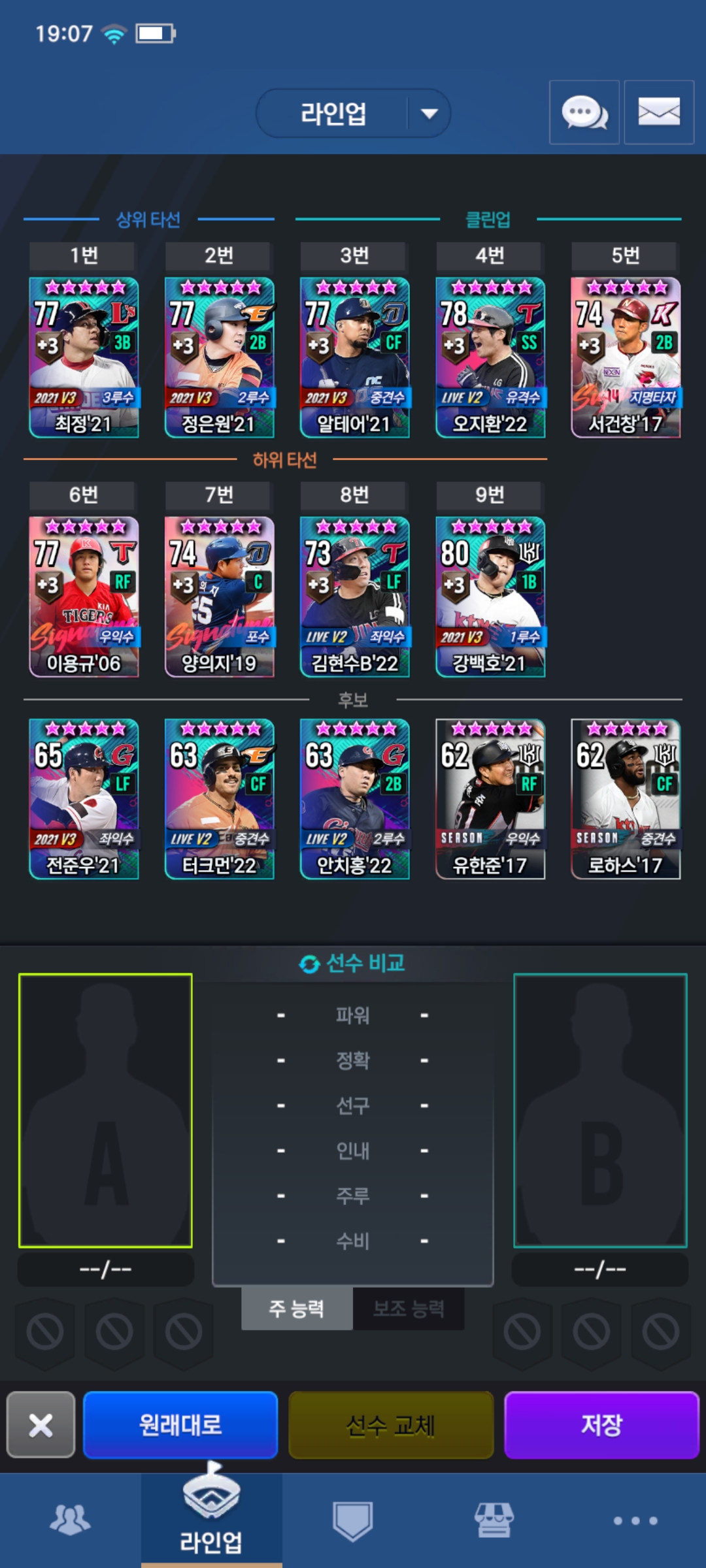Select the 최정'21 player card
Image resolution: width=706 pixels, height=1568 pixels.
pos(84,357)
